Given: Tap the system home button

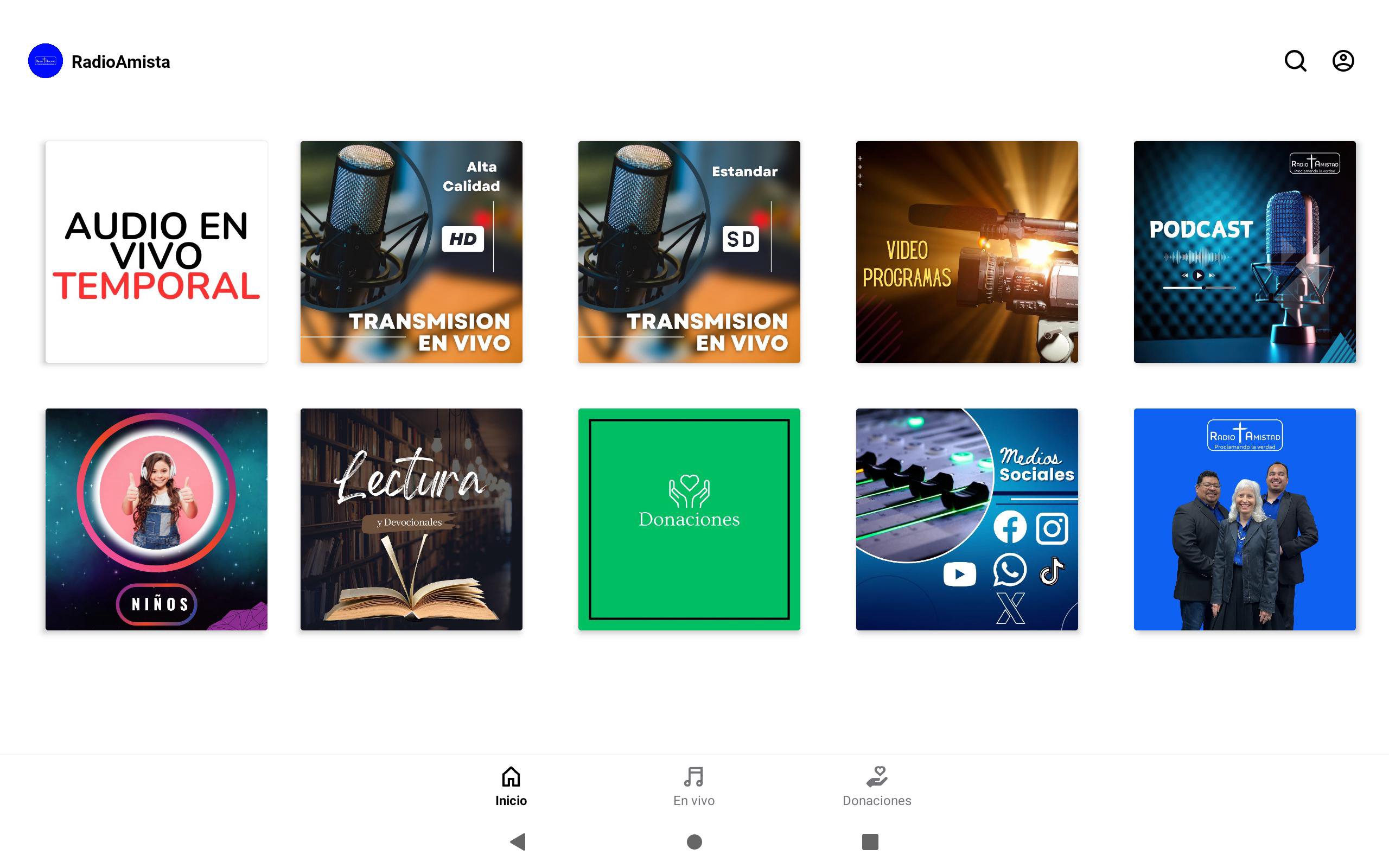Looking at the screenshot, I should point(694,841).
